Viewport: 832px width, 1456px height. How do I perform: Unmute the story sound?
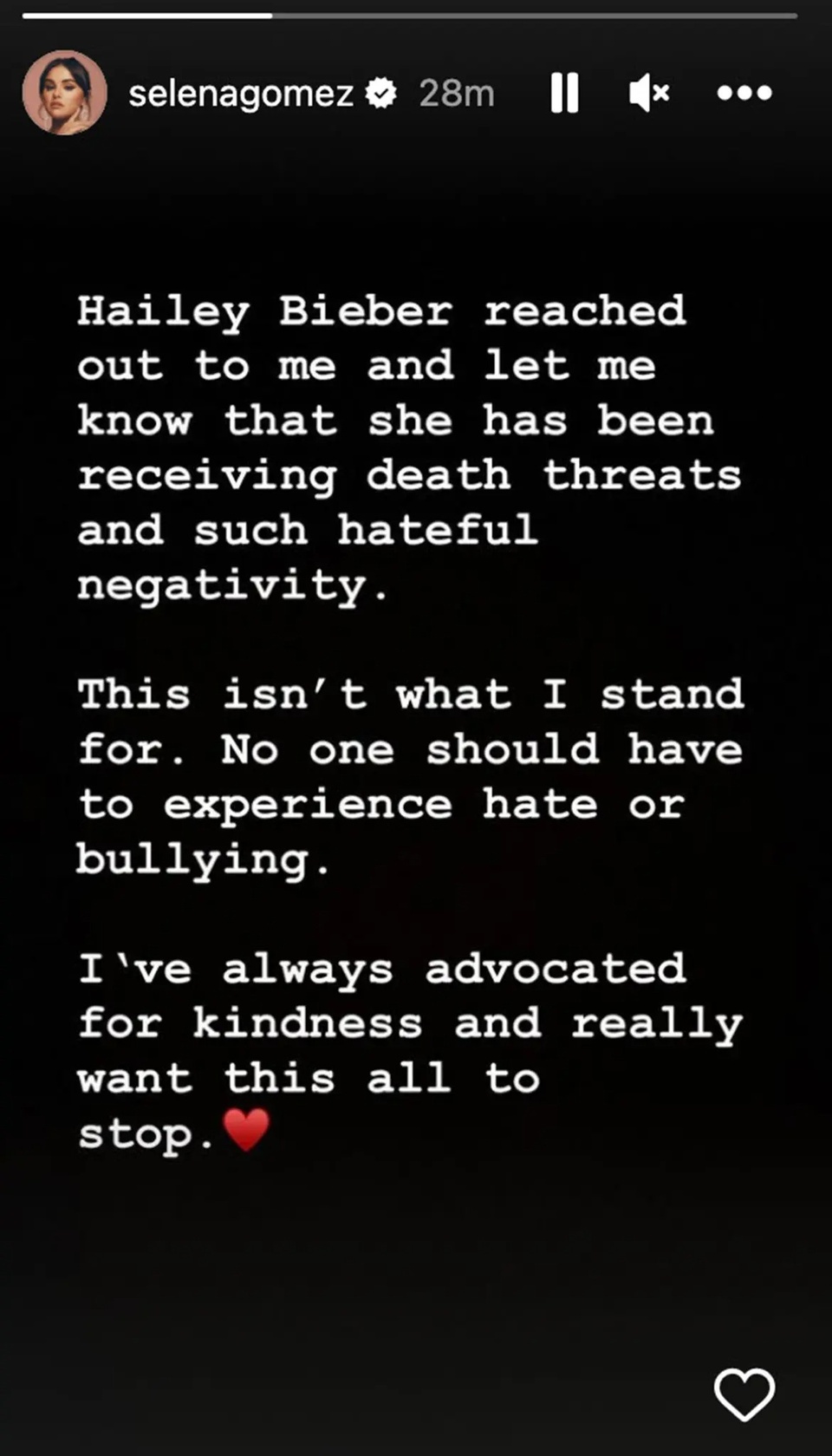coord(649,93)
